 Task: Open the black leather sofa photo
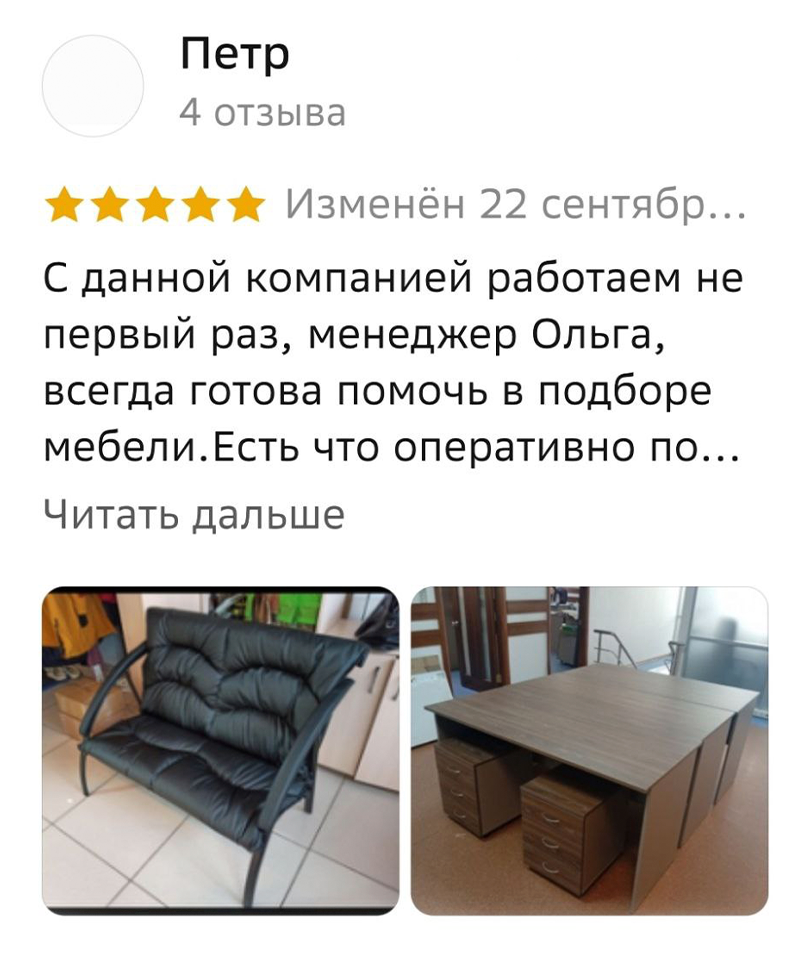pyautogui.click(x=220, y=750)
